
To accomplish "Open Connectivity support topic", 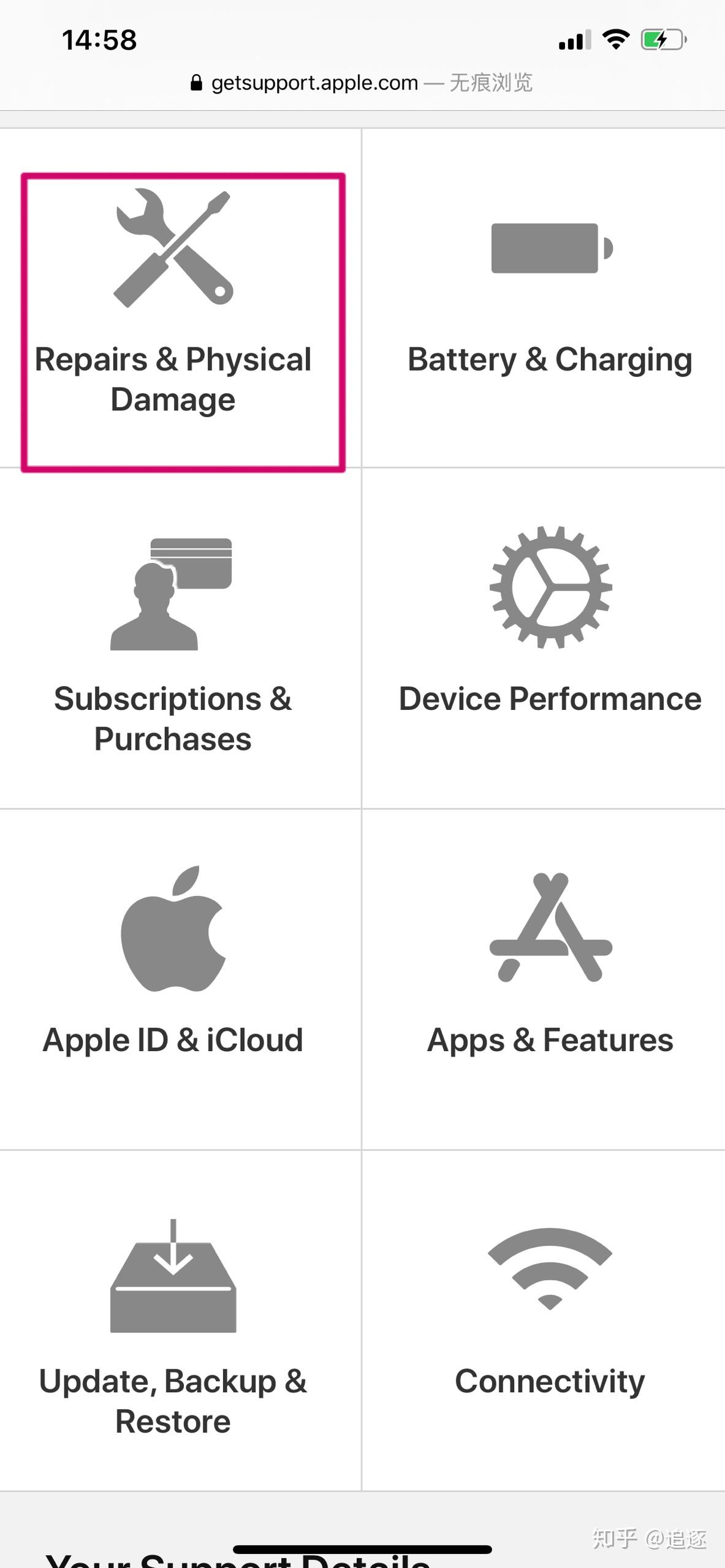I will (544, 1321).
